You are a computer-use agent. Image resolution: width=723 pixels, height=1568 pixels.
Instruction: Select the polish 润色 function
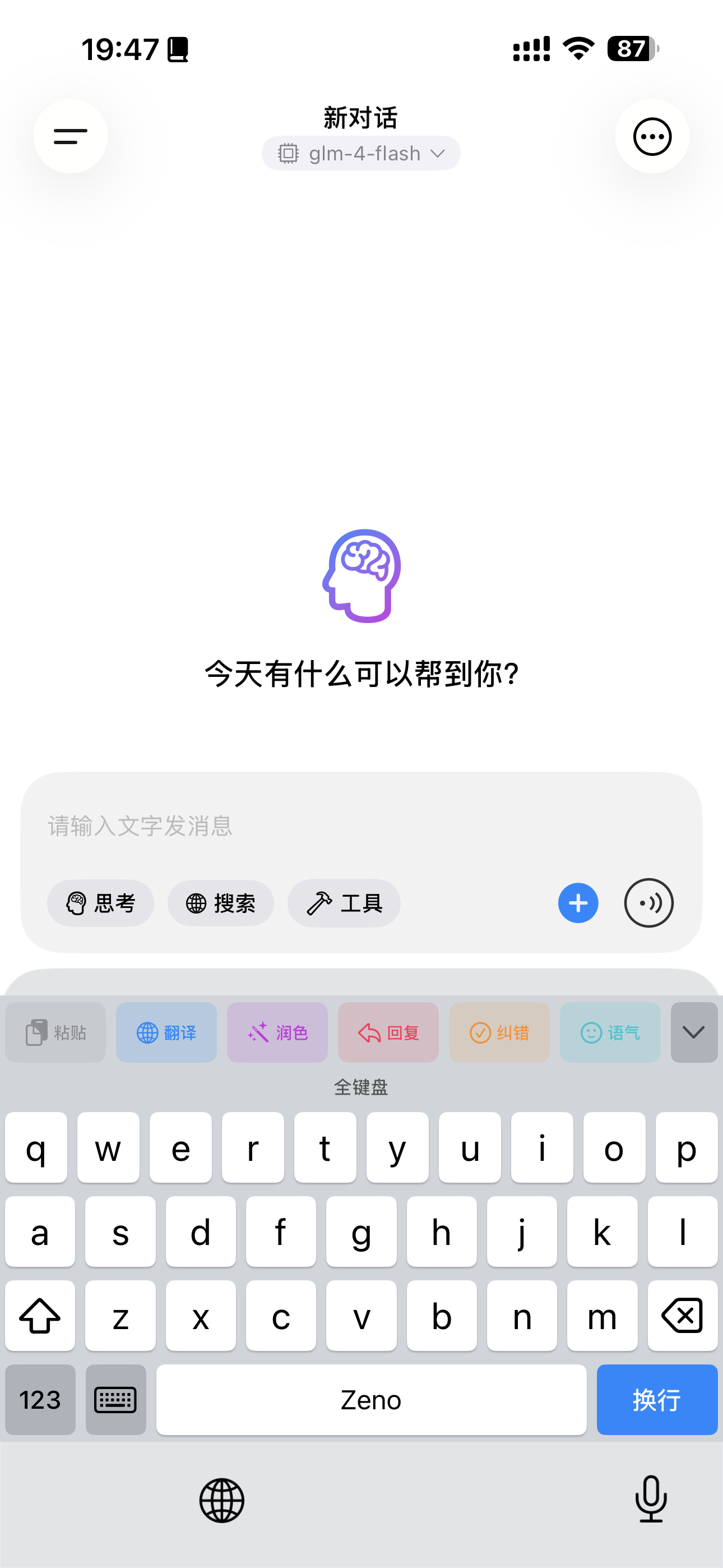point(277,1032)
